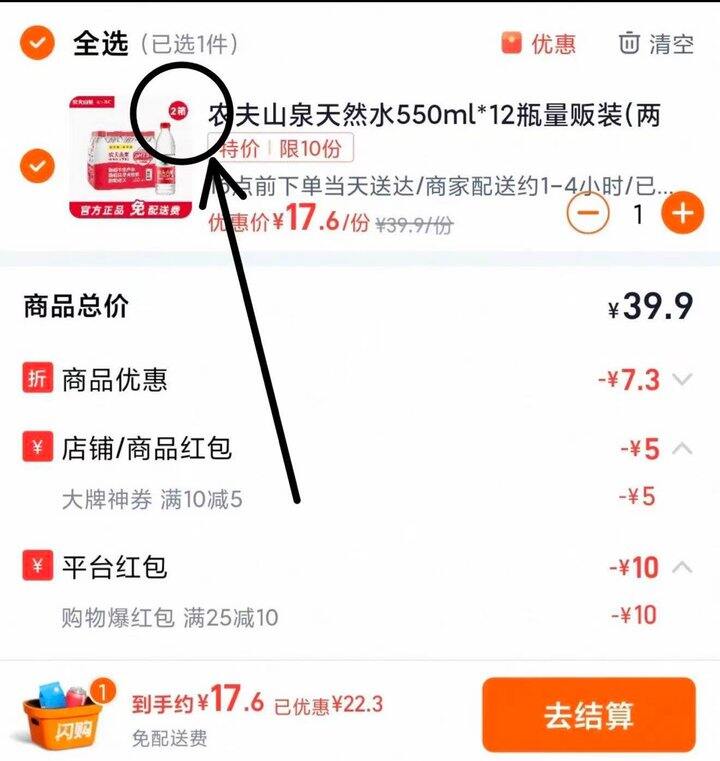Expand the 商品优惠 discount details
720x761 pixels.
point(682,379)
